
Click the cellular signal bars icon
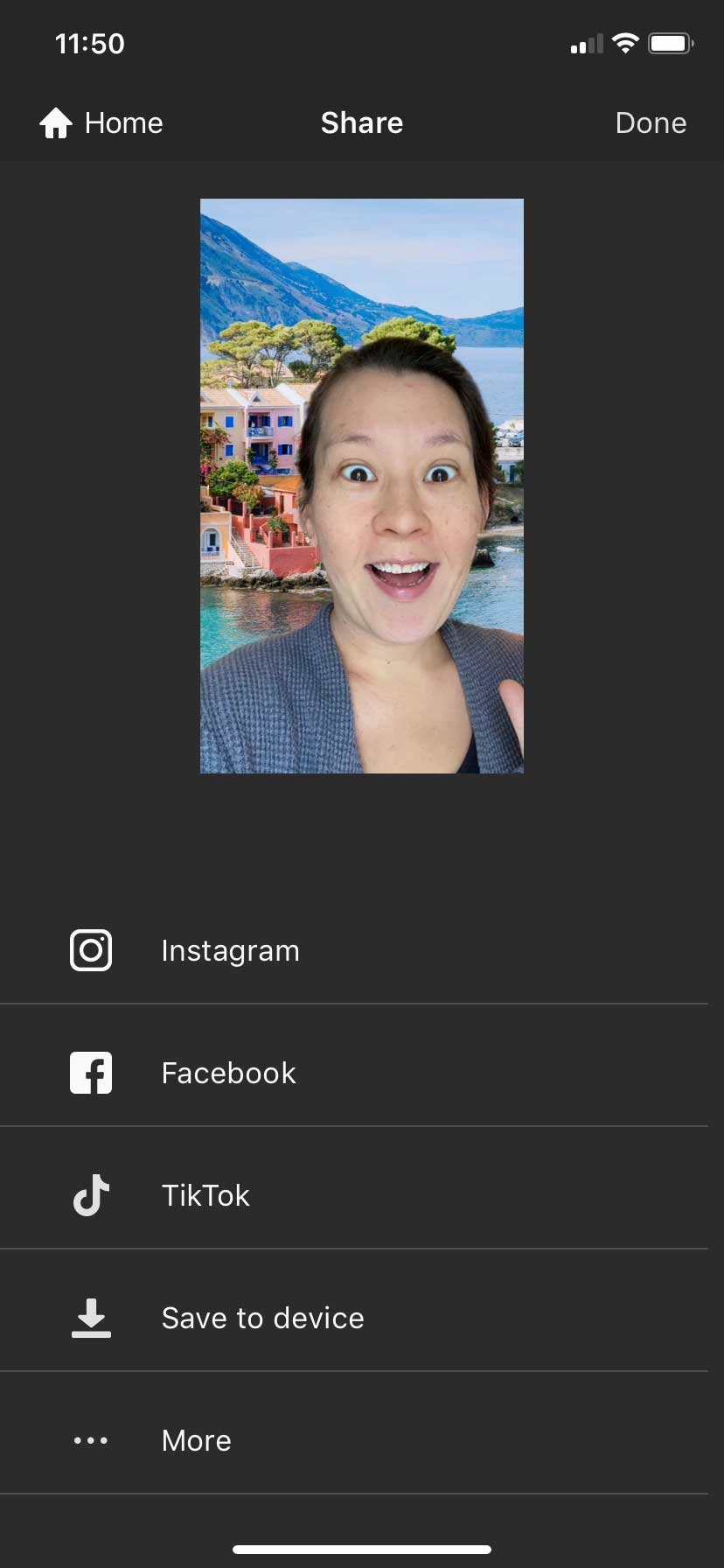pos(585,42)
